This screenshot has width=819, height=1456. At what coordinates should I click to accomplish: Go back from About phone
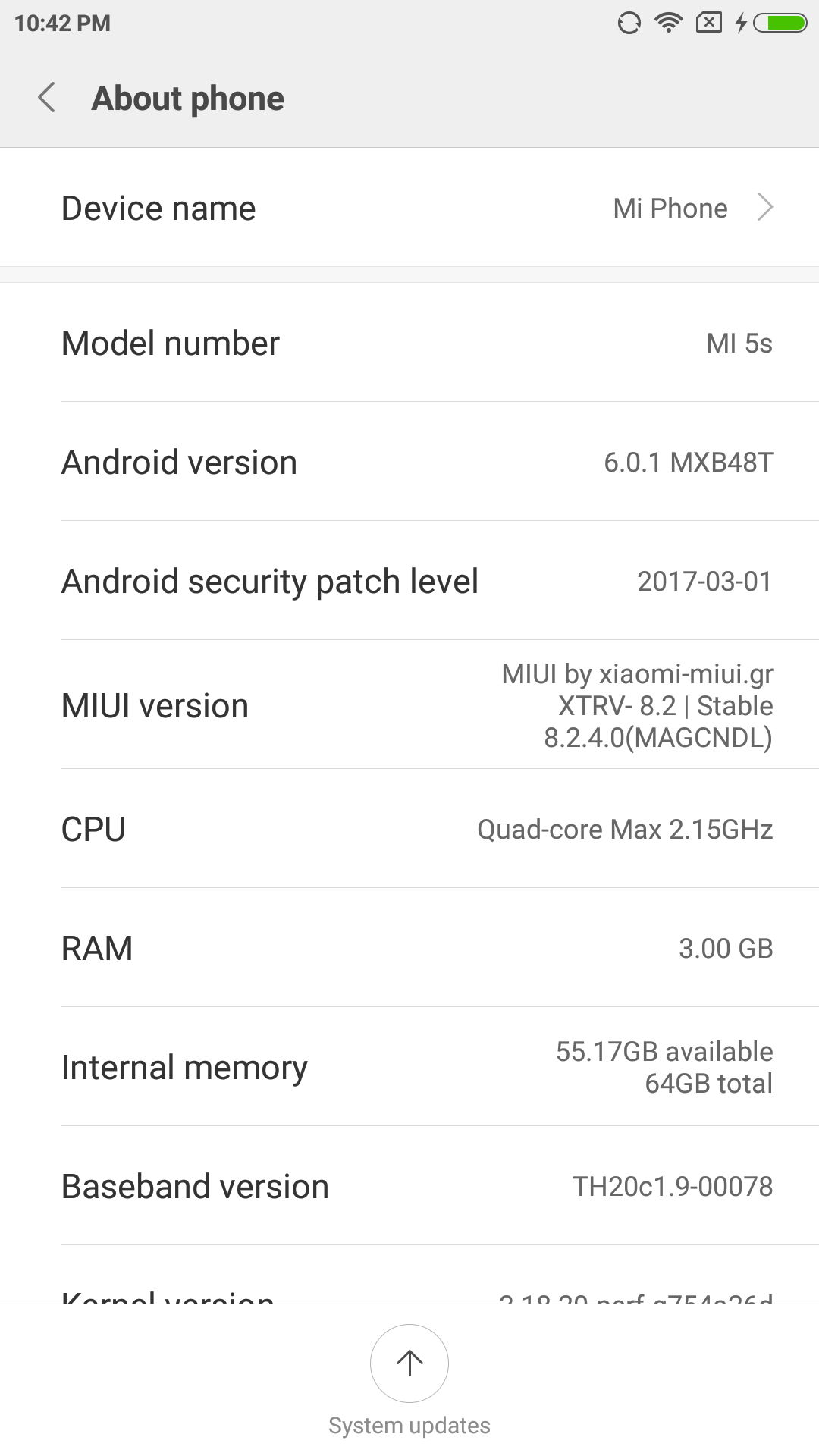(47, 98)
